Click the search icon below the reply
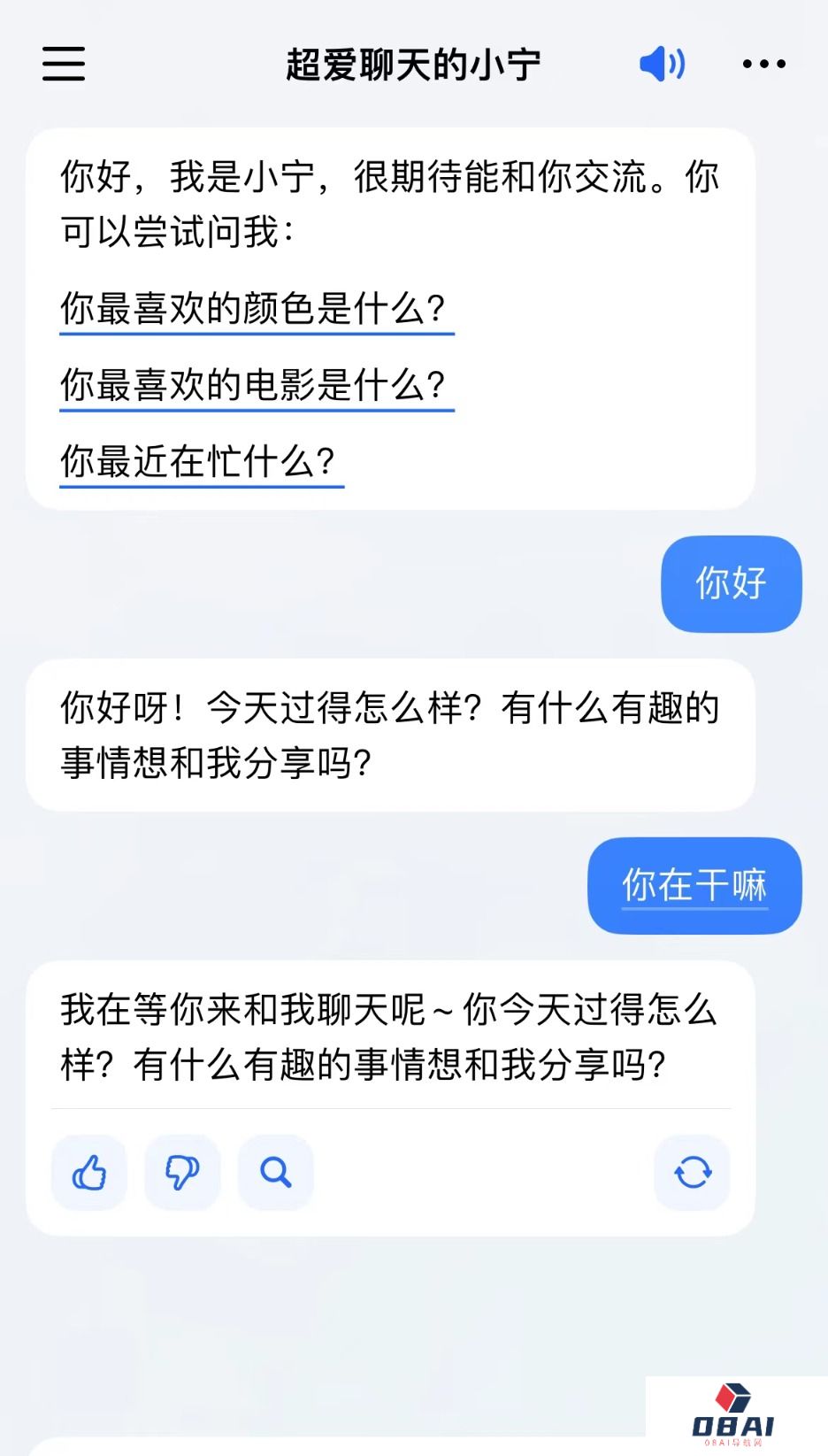The width and height of the screenshot is (828, 1456). (x=275, y=1173)
